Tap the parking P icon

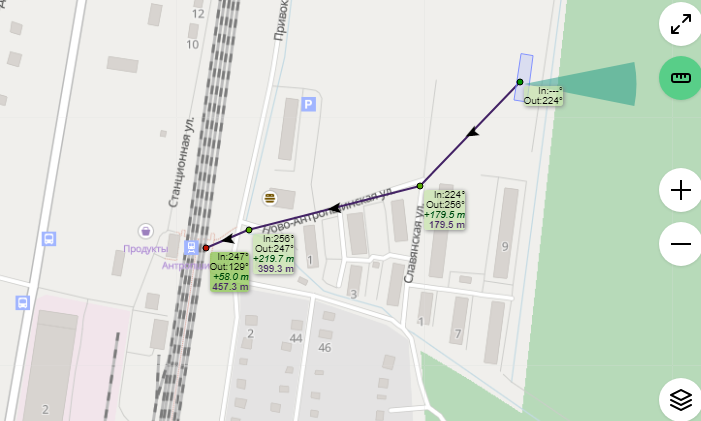308,105
